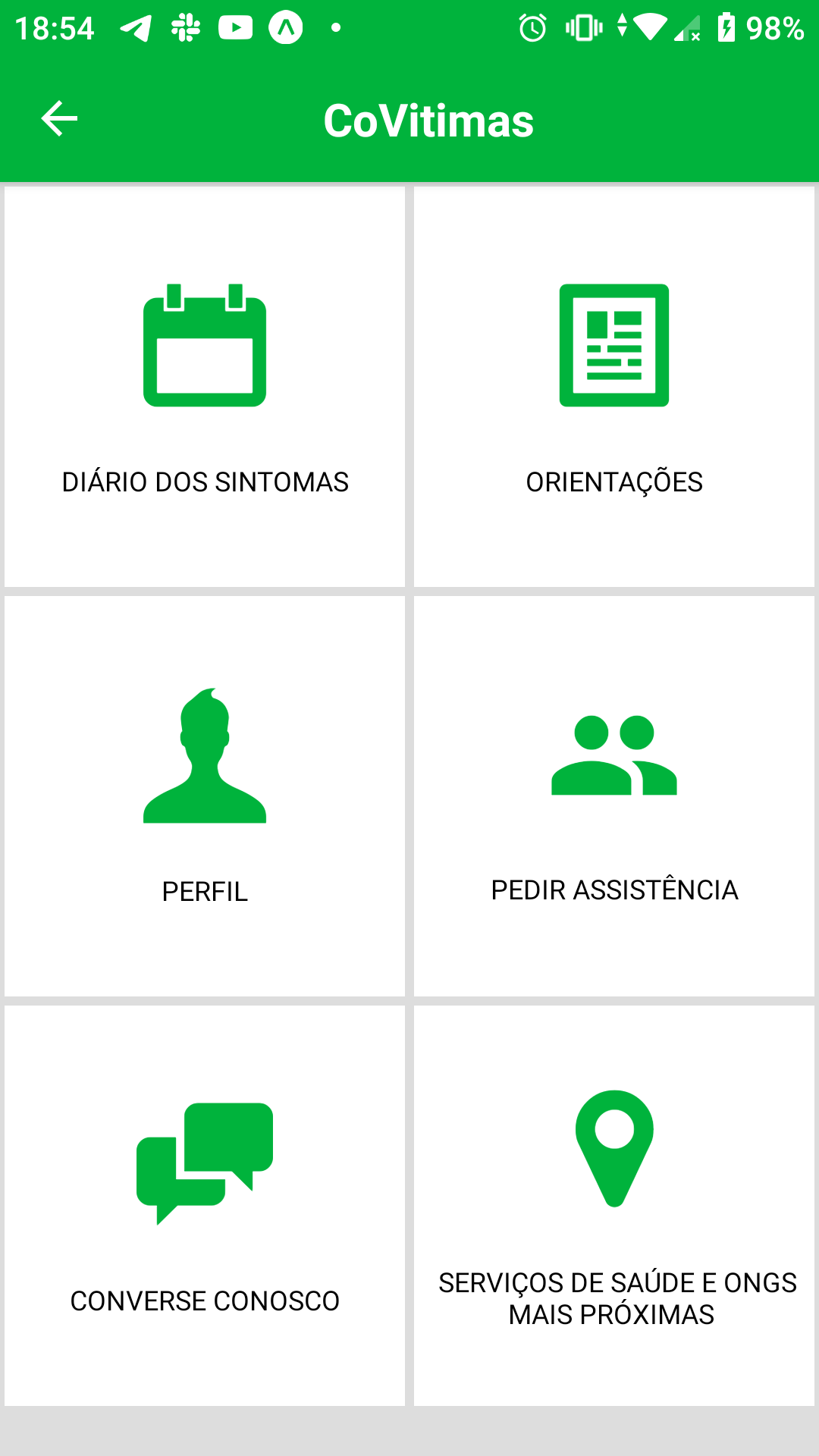The height and width of the screenshot is (1456, 819).
Task: Open Diário dos Sintomas
Action: coord(205,387)
